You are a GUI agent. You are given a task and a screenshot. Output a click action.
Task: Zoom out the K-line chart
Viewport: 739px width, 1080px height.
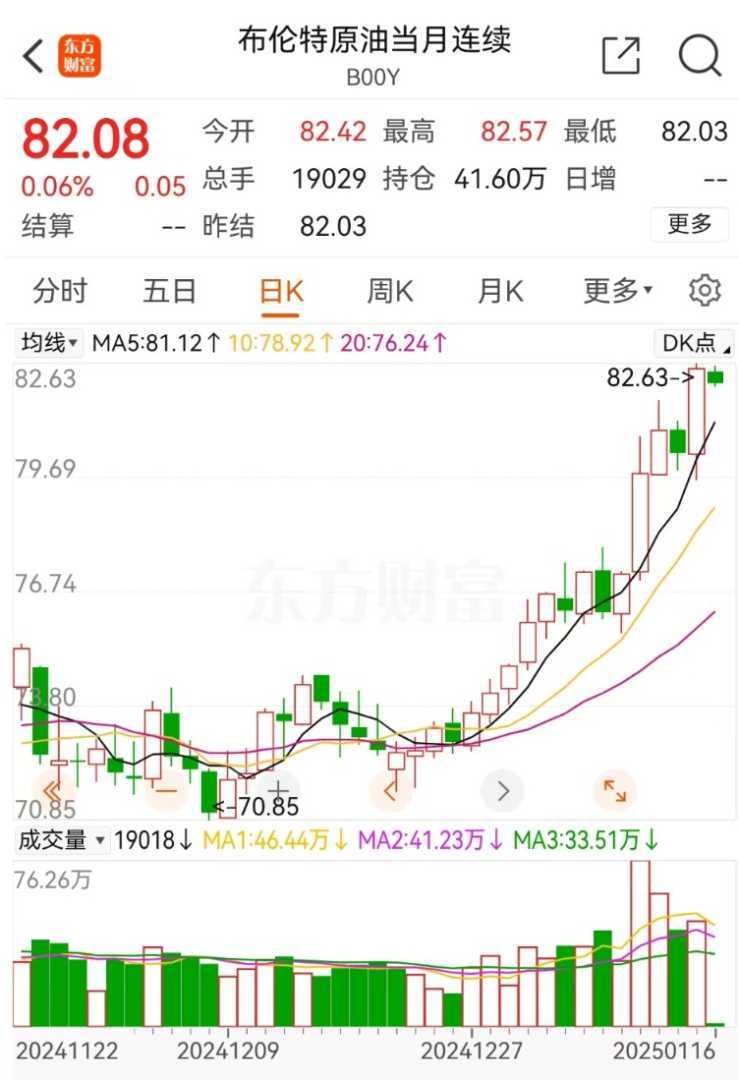pos(167,791)
